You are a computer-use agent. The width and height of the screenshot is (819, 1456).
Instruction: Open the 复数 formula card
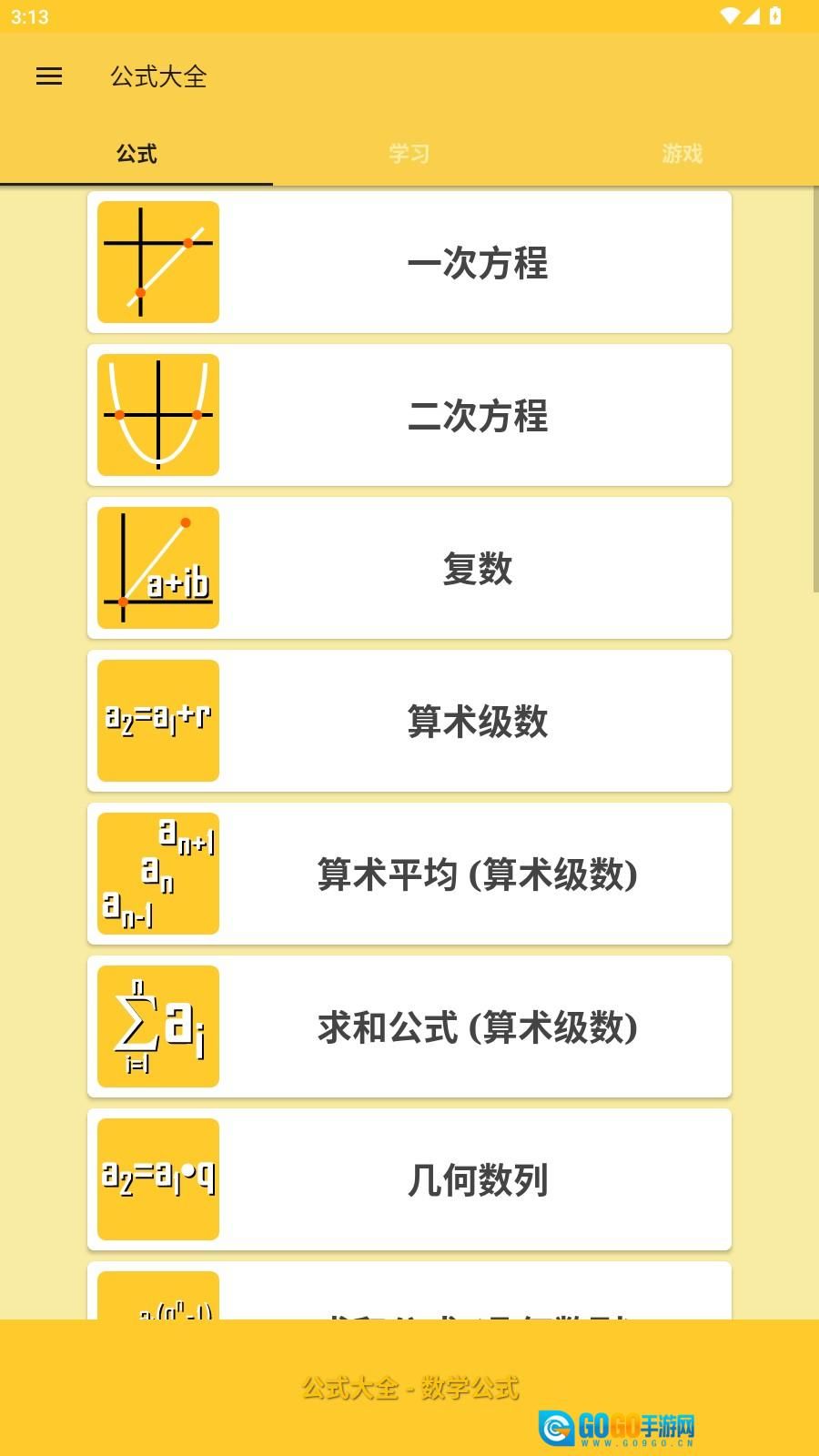409,568
